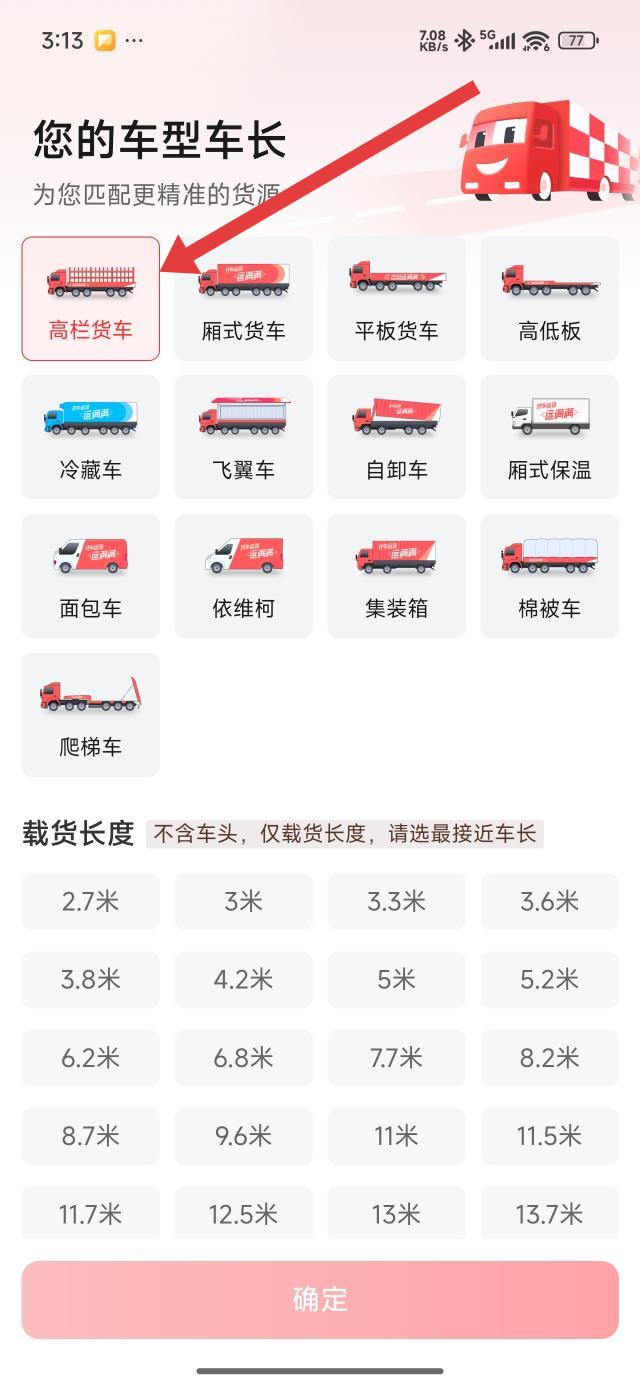Pick 自卸车 as your vehicle
Image resolution: width=640 pixels, height=1386 pixels.
point(397,437)
